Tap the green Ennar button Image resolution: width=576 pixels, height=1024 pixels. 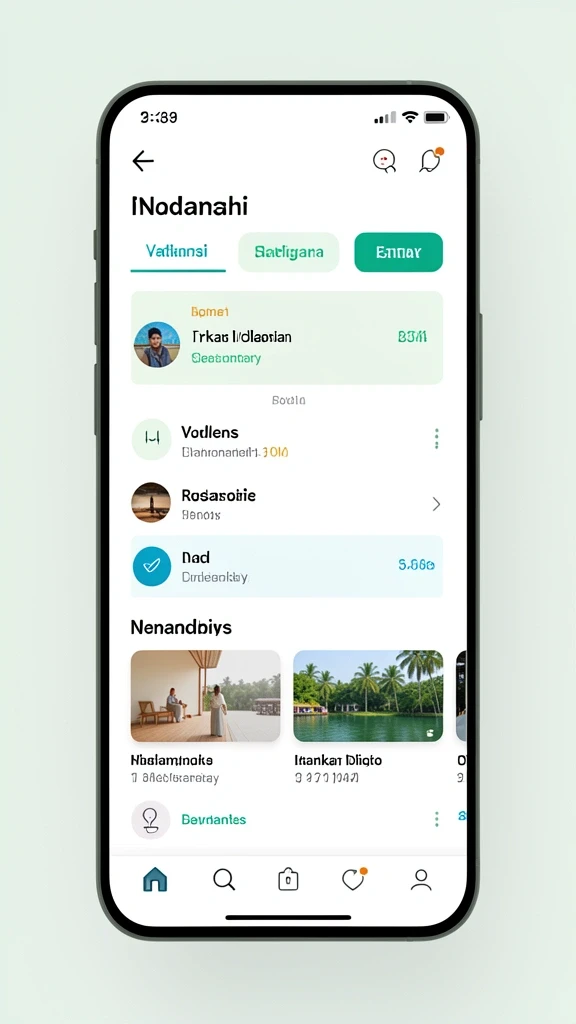(x=398, y=252)
